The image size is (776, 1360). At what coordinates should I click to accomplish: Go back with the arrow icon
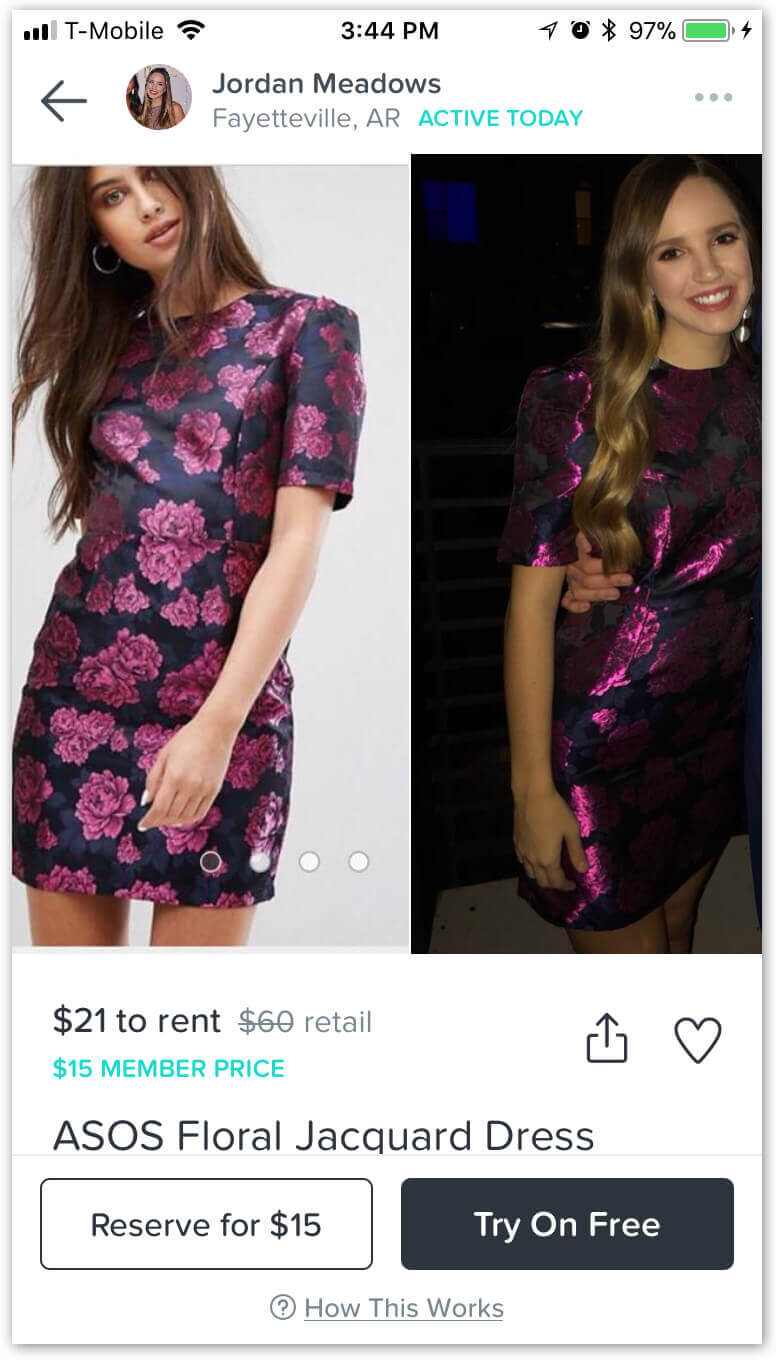[x=63, y=100]
